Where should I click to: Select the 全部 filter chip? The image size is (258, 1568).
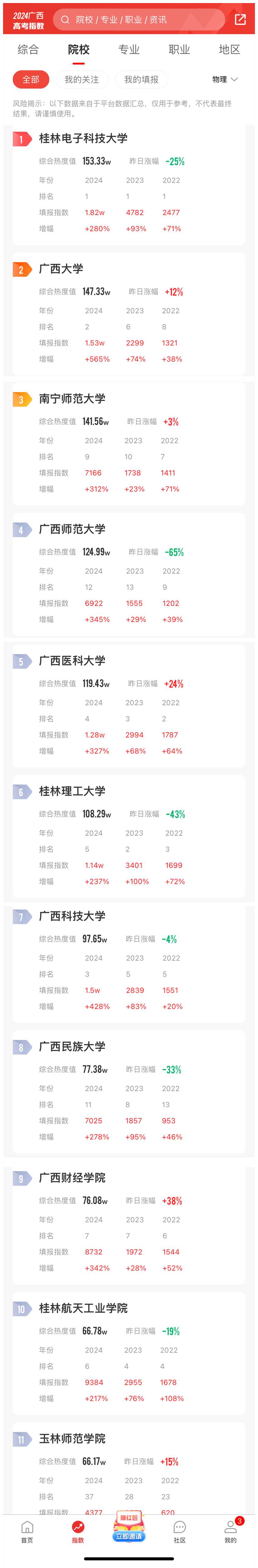tap(30, 79)
